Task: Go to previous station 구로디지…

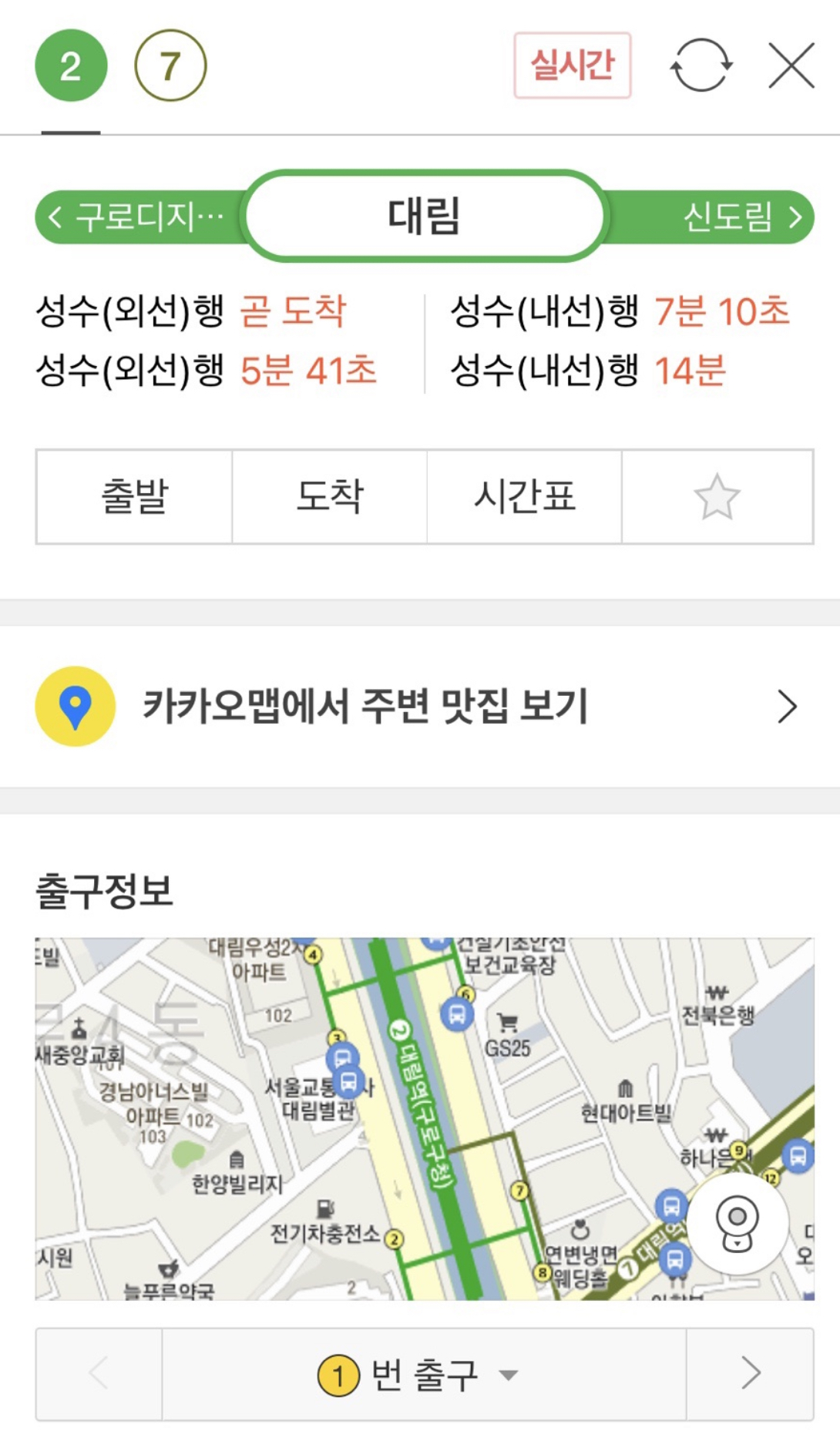Action: tap(139, 217)
